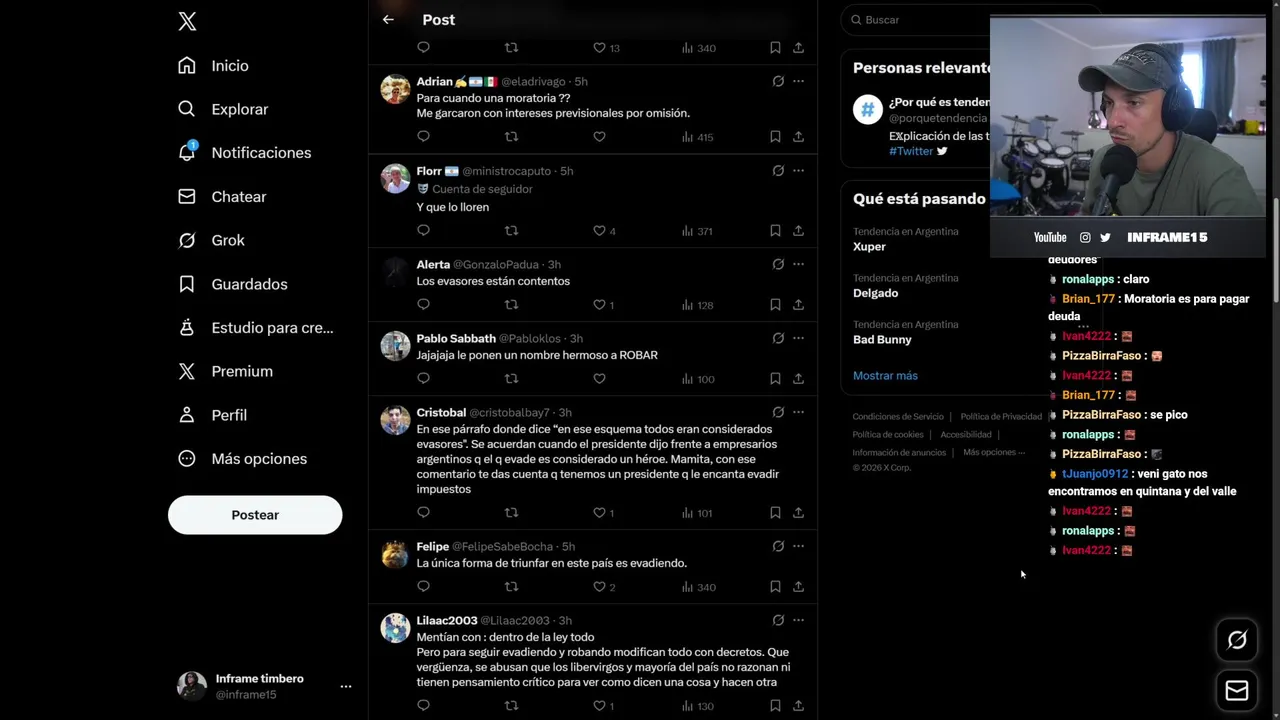Bookmark Alerta's reply
This screenshot has height=720, width=1280.
point(775,305)
